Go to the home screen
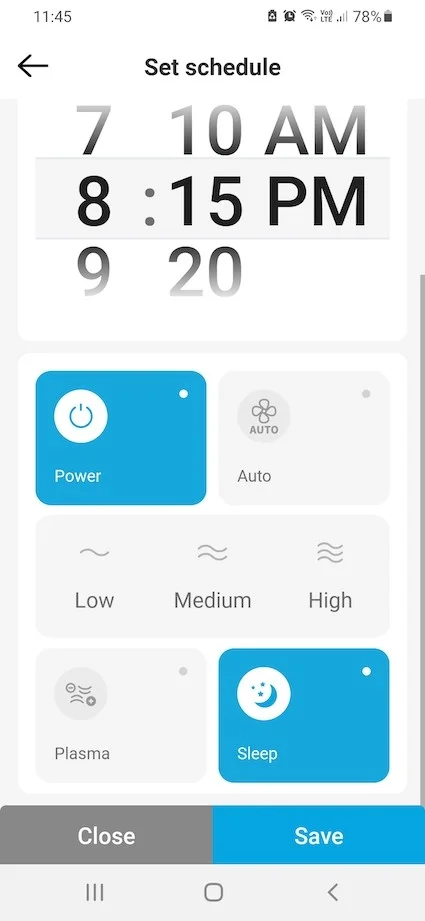 pyautogui.click(x=213, y=892)
